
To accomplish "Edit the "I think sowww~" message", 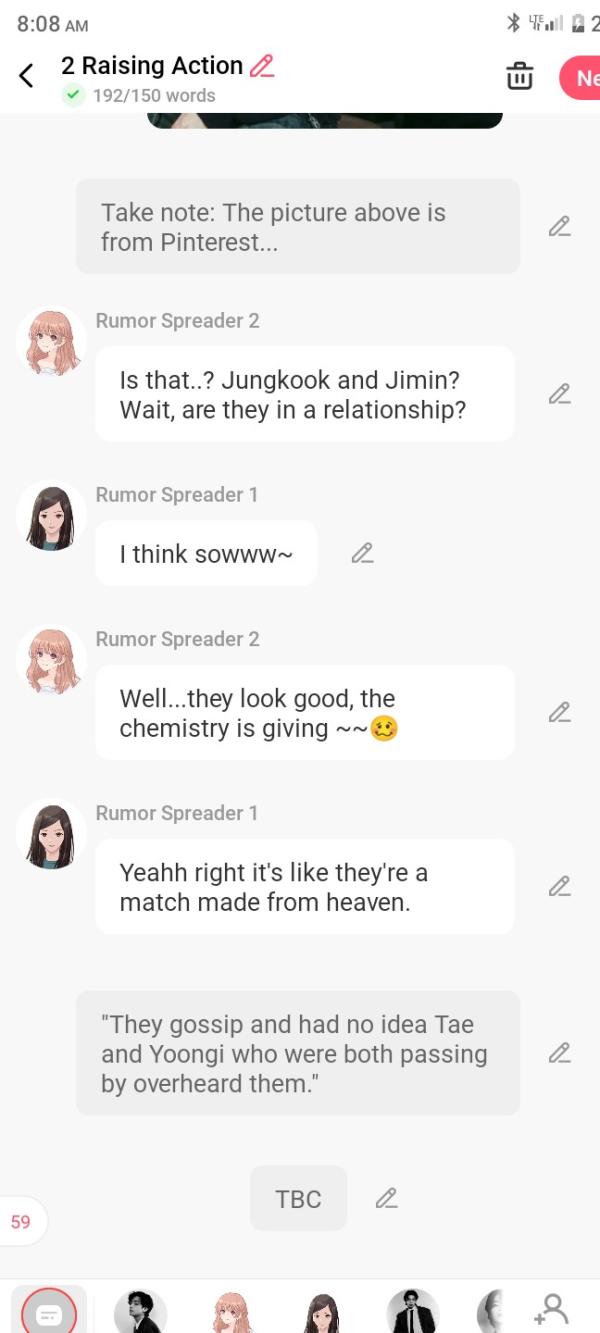I will click(x=362, y=553).
